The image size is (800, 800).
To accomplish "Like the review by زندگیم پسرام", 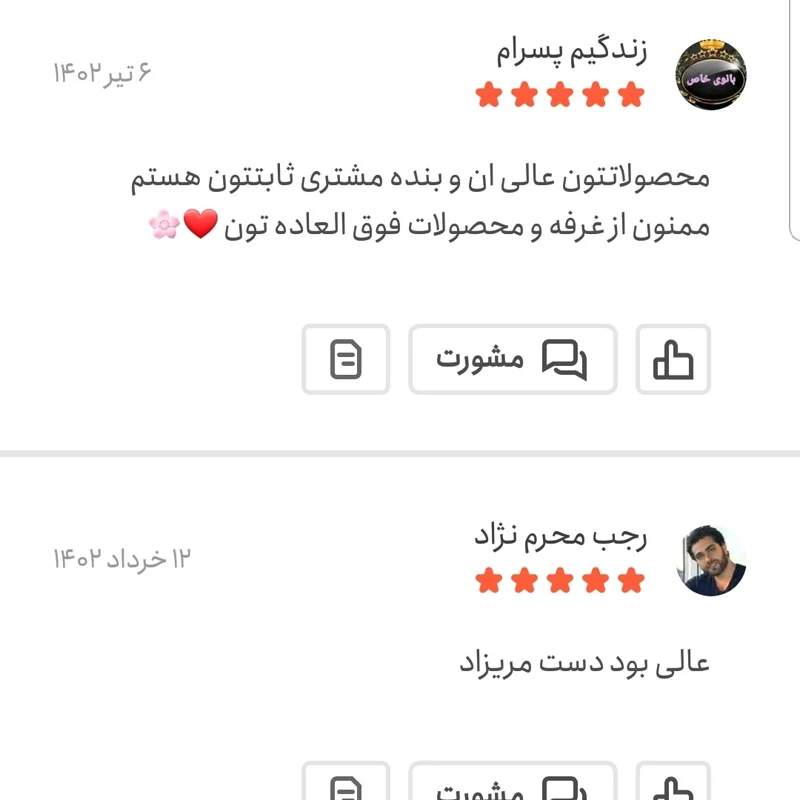I will (673, 359).
